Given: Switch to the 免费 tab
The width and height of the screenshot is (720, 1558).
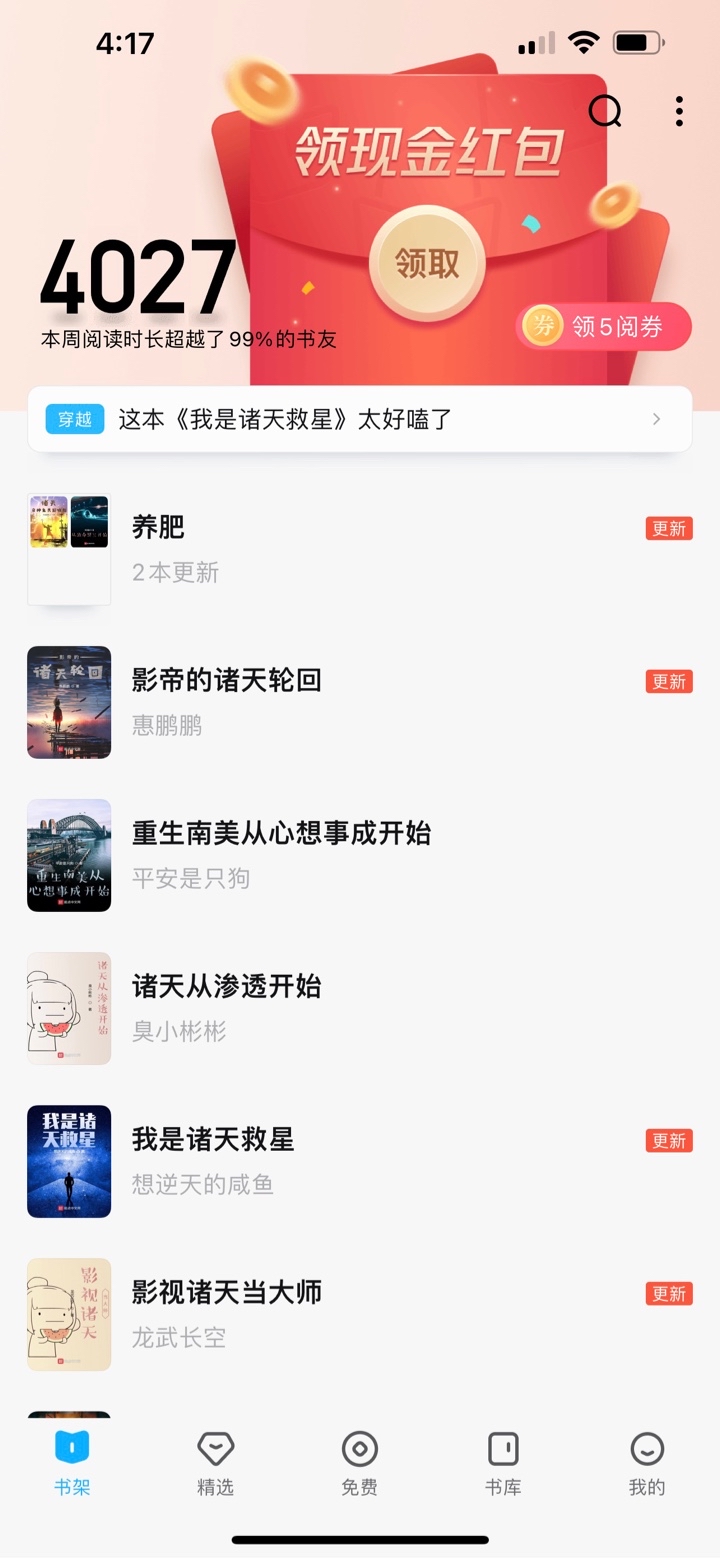Looking at the screenshot, I should pyautogui.click(x=359, y=1463).
